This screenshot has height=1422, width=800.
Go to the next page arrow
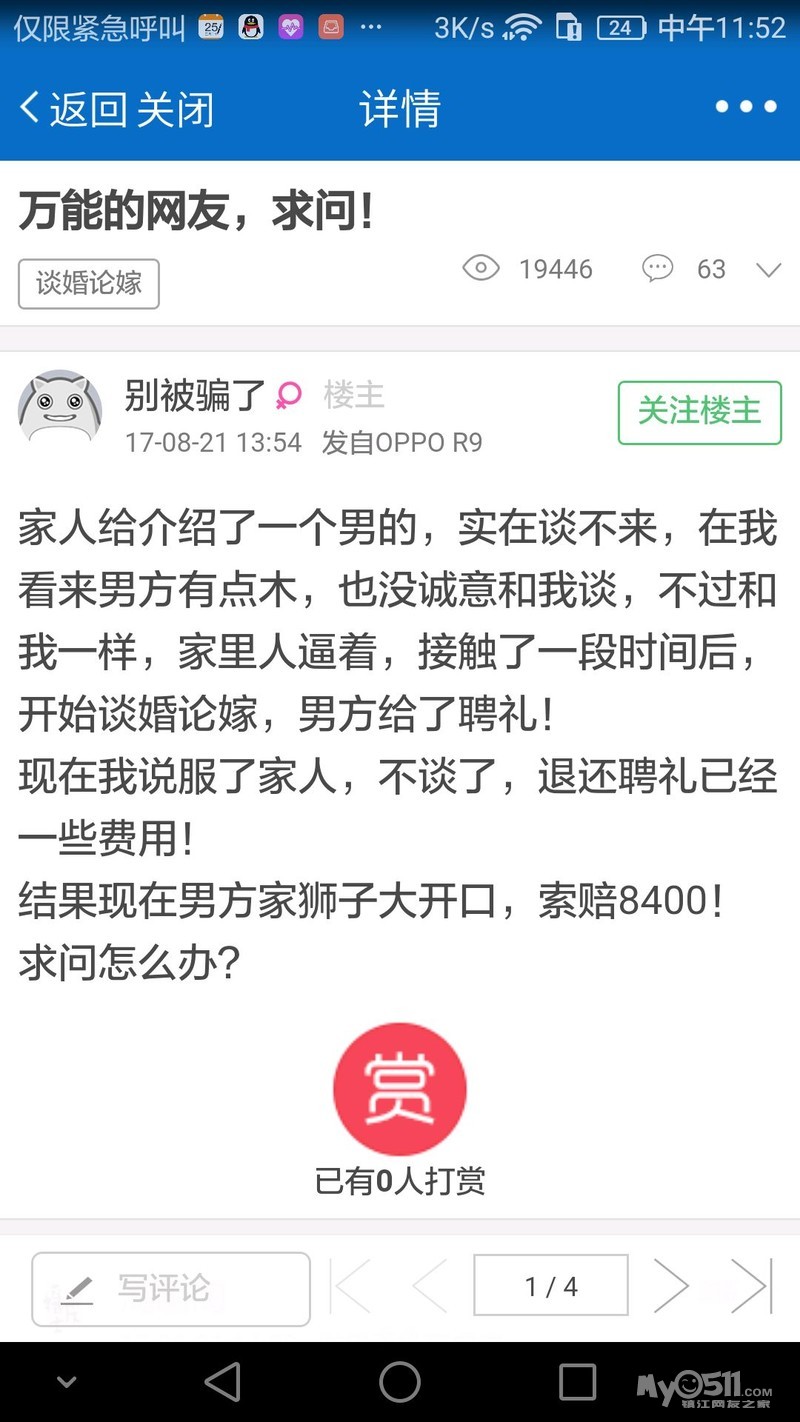[671, 1286]
